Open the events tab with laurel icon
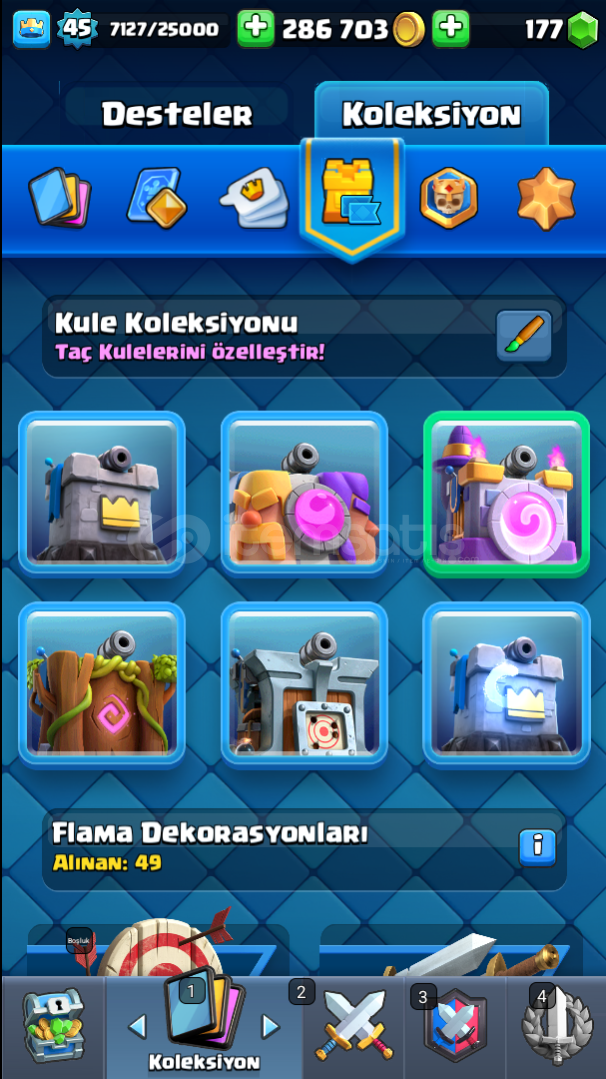The width and height of the screenshot is (606, 1079). tap(556, 1023)
